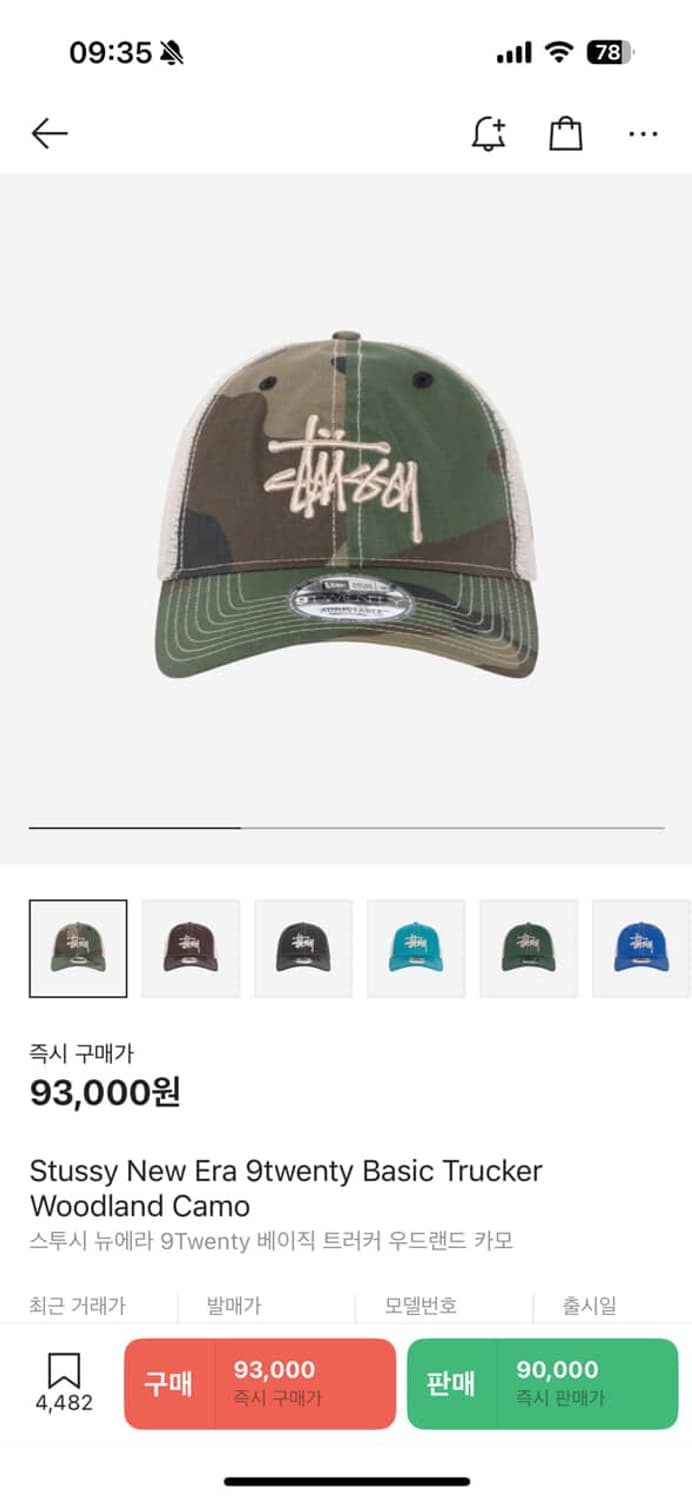The height and width of the screenshot is (1500, 692).
Task: Select the dark green cap thumbnail
Action: (x=529, y=948)
